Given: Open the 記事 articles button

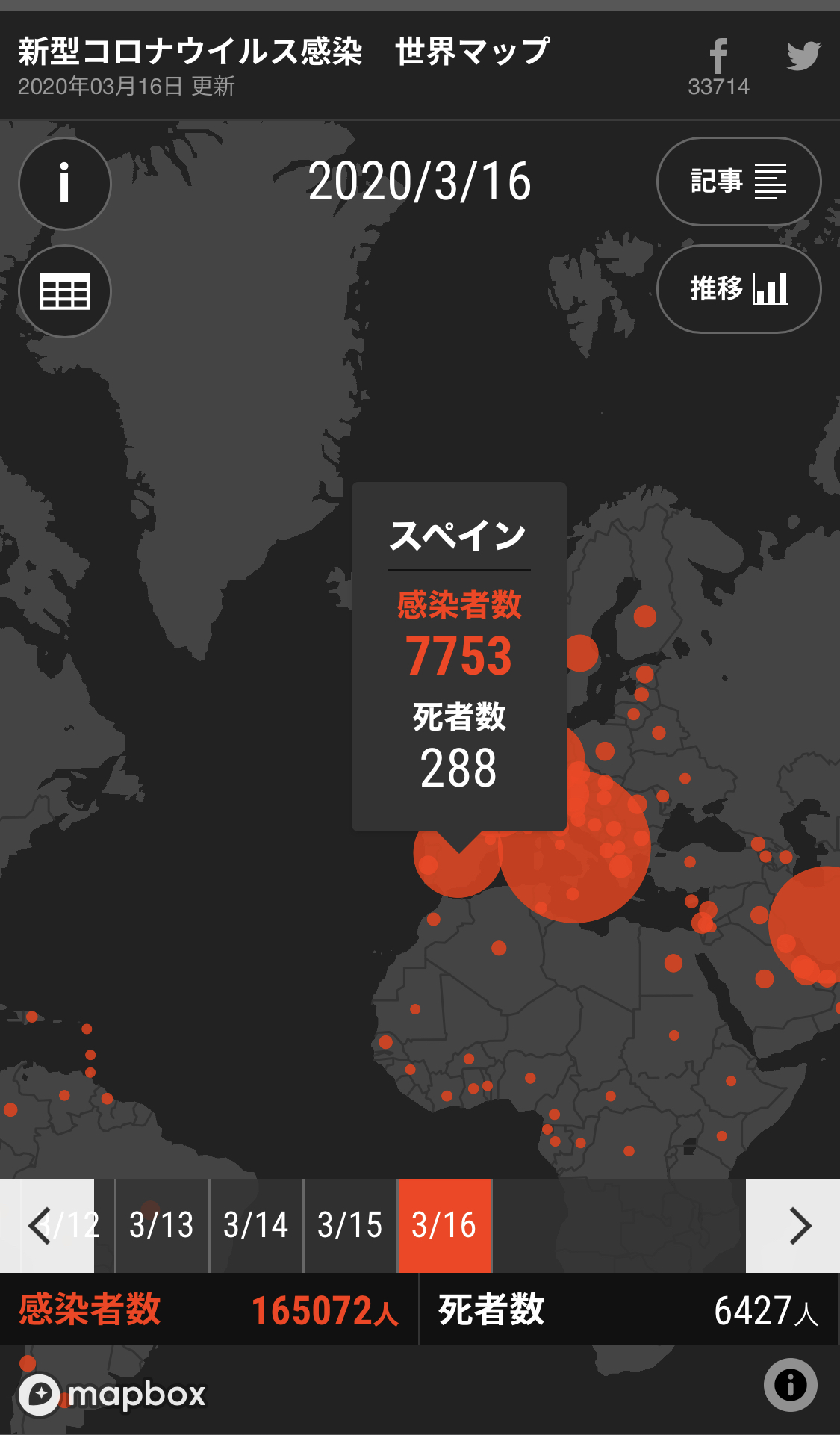Looking at the screenshot, I should (738, 182).
